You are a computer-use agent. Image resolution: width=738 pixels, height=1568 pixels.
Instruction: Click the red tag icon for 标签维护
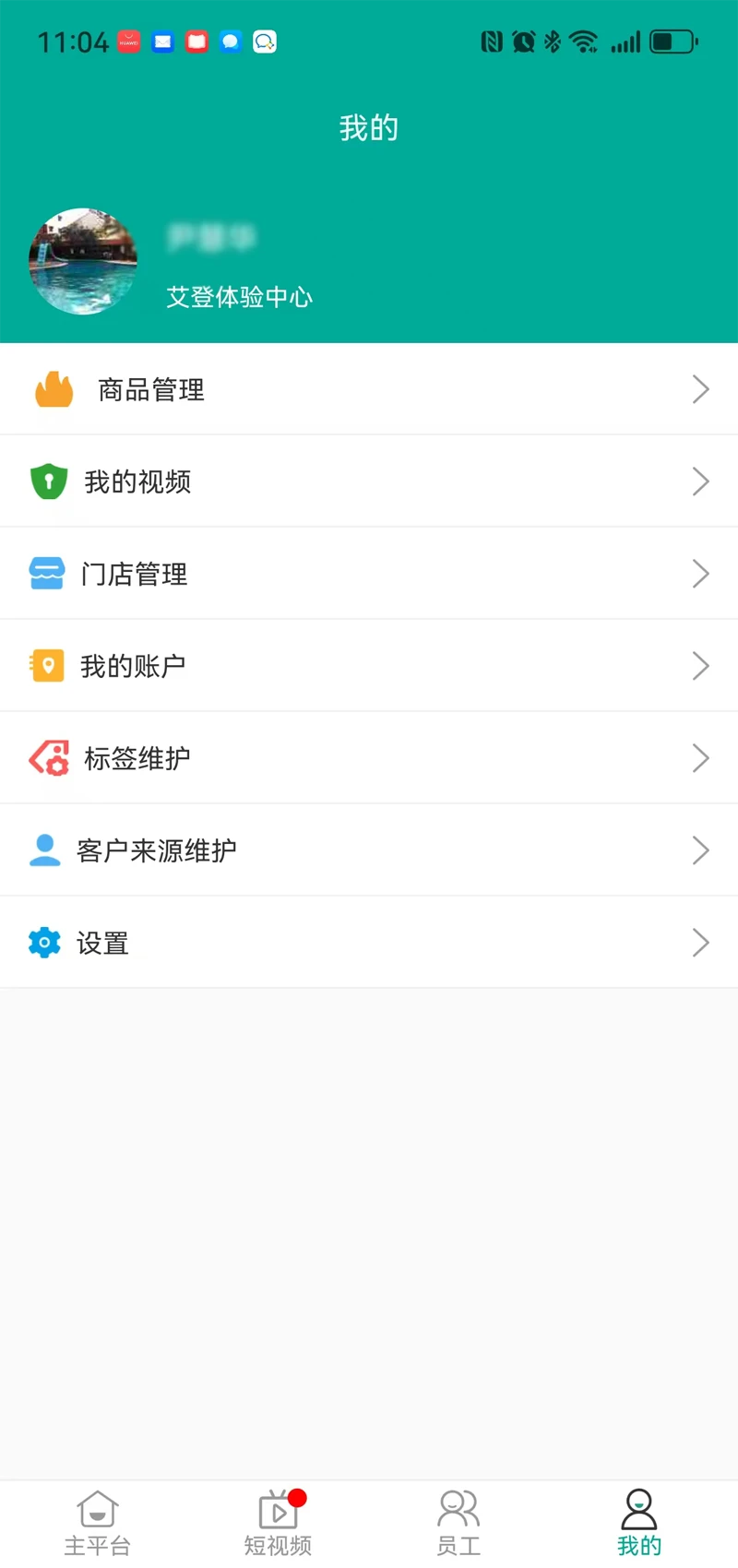point(49,757)
